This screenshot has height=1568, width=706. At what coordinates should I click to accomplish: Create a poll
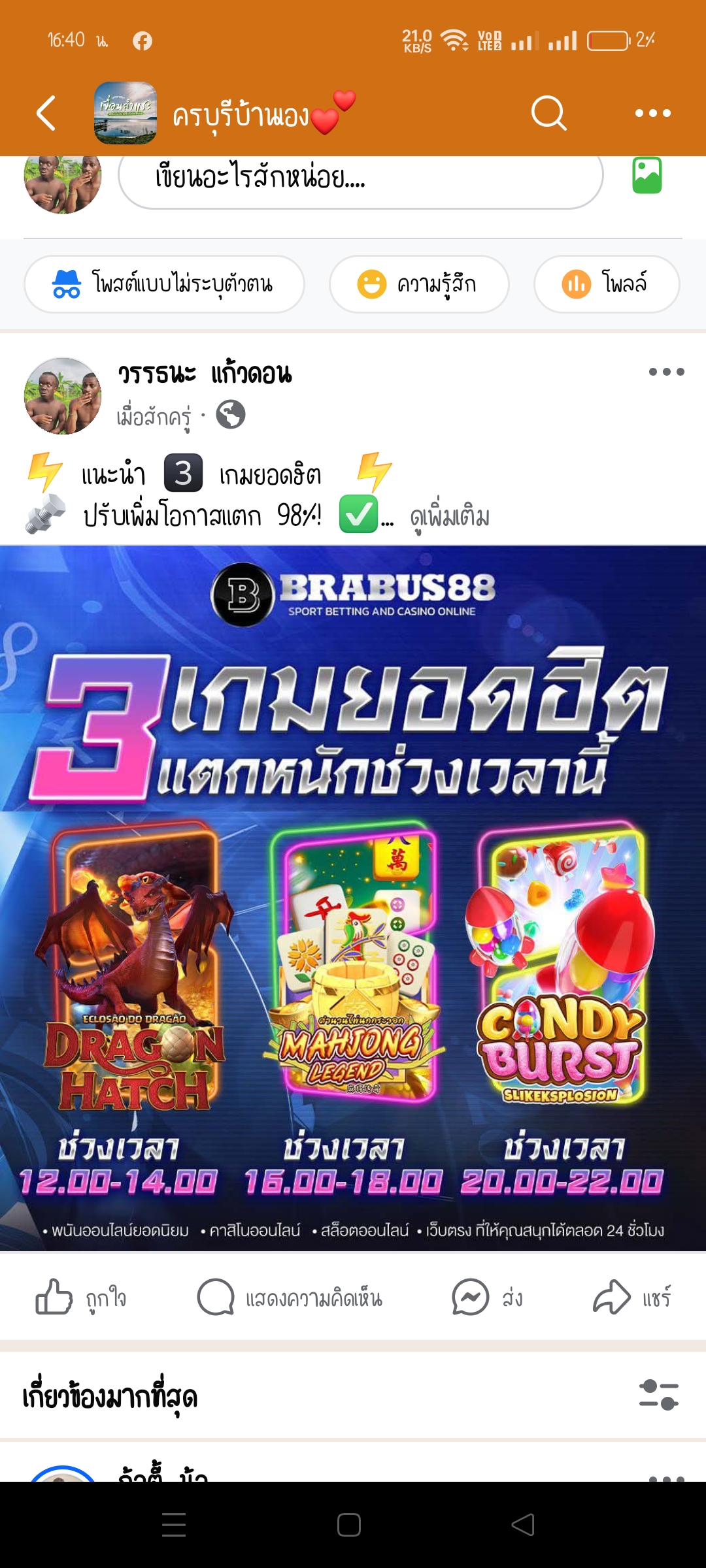click(606, 284)
